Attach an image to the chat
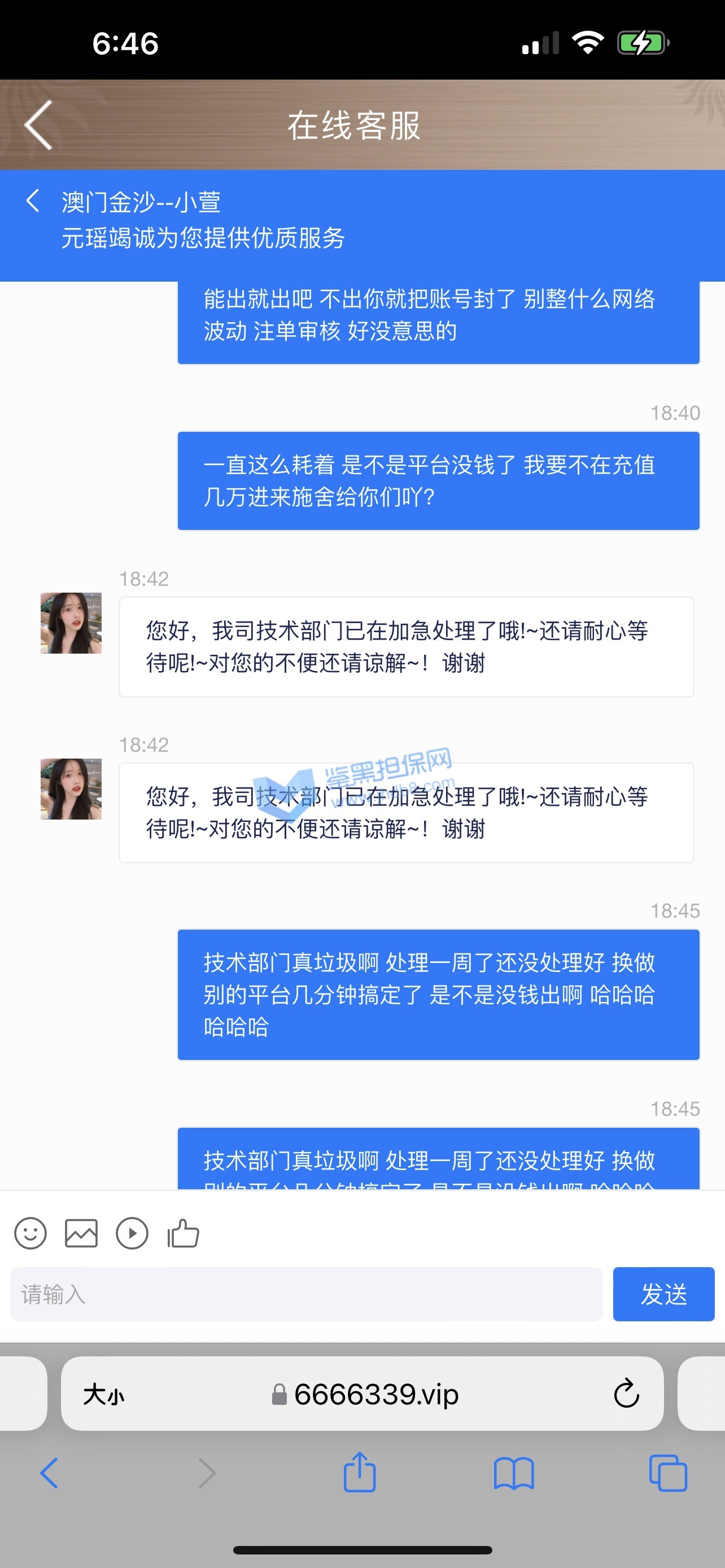The height and width of the screenshot is (1568, 725). click(x=81, y=1233)
